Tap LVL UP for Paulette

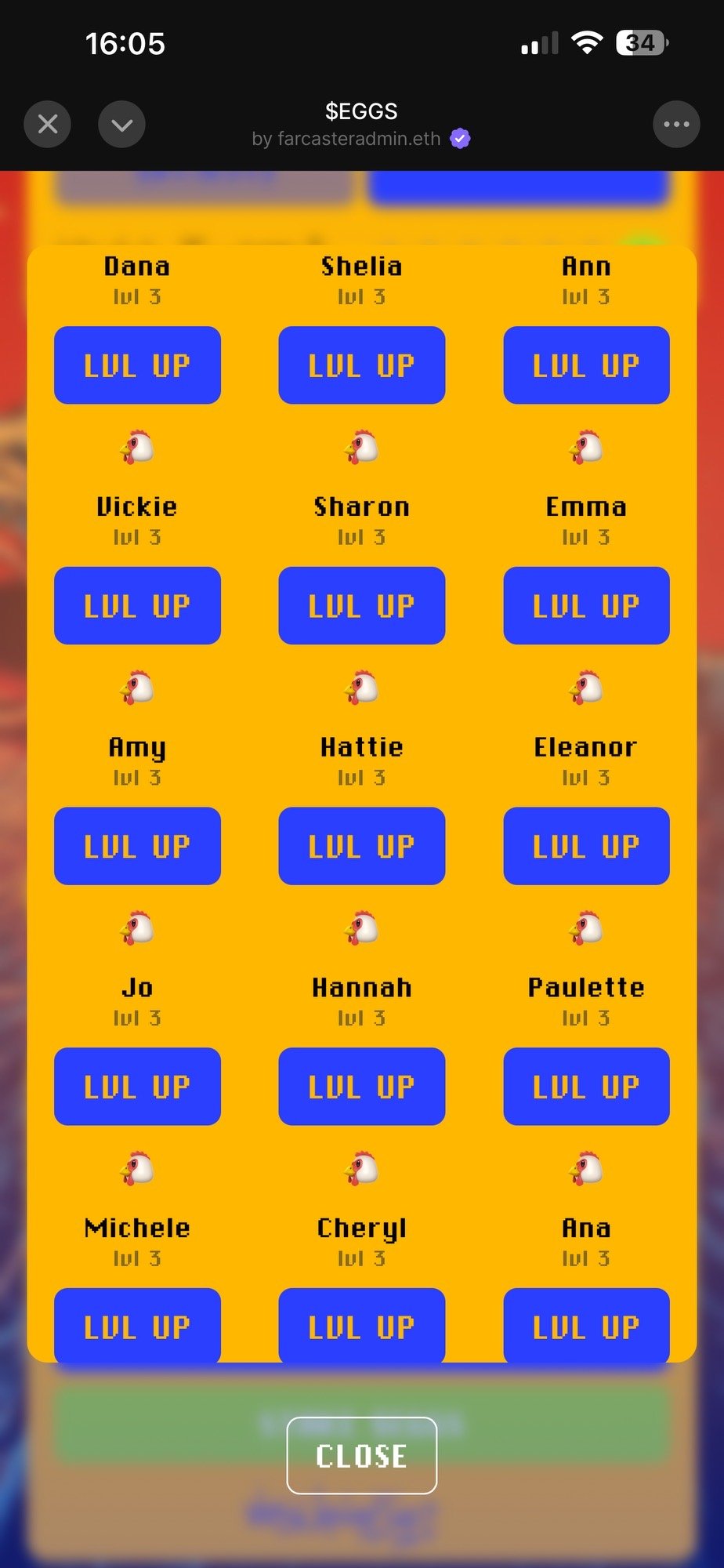[586, 1087]
